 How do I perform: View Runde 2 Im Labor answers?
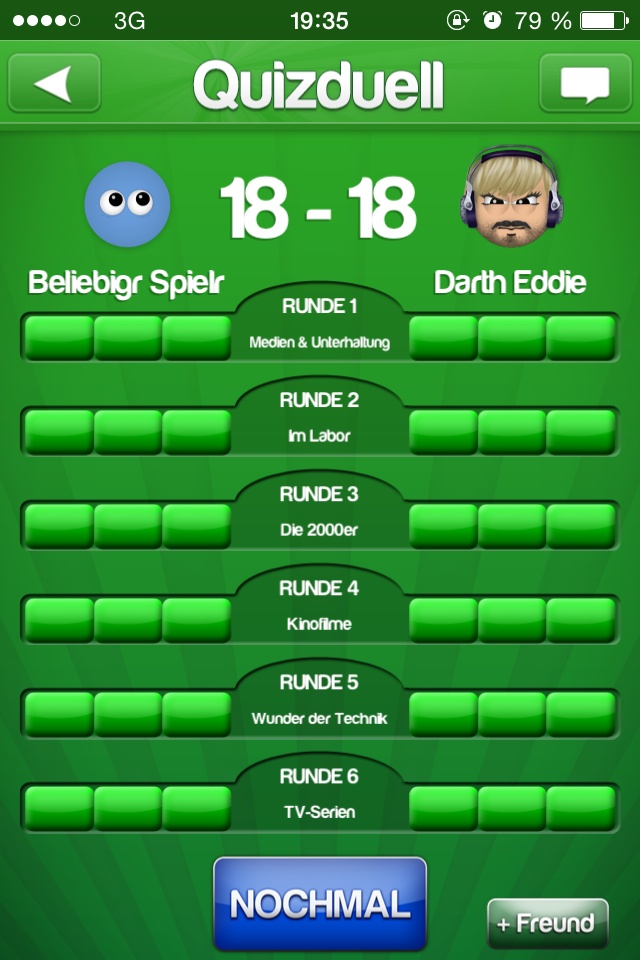pyautogui.click(x=320, y=419)
